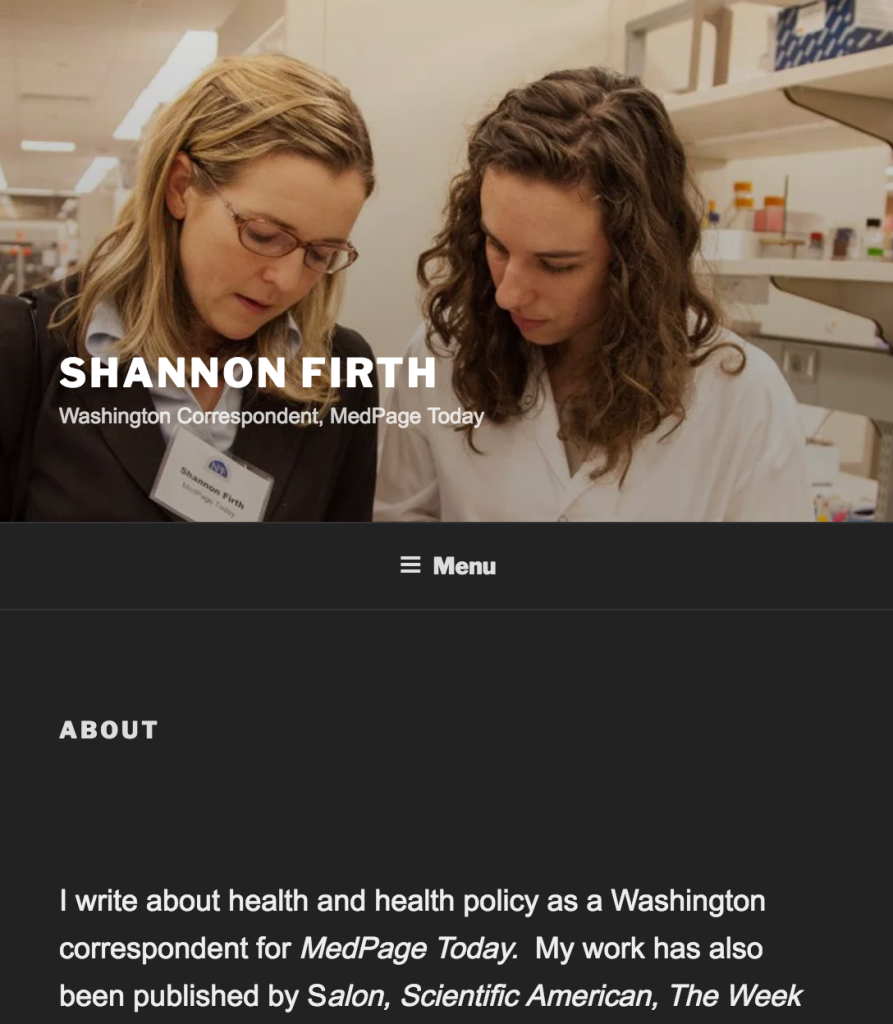Expand the Menu button
The height and width of the screenshot is (1024, 893).
point(447,566)
